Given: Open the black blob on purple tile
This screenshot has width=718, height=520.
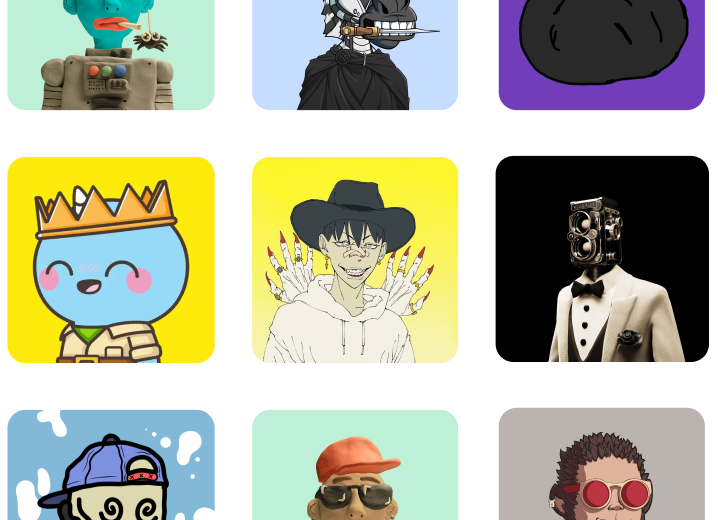Looking at the screenshot, I should pos(601,54).
